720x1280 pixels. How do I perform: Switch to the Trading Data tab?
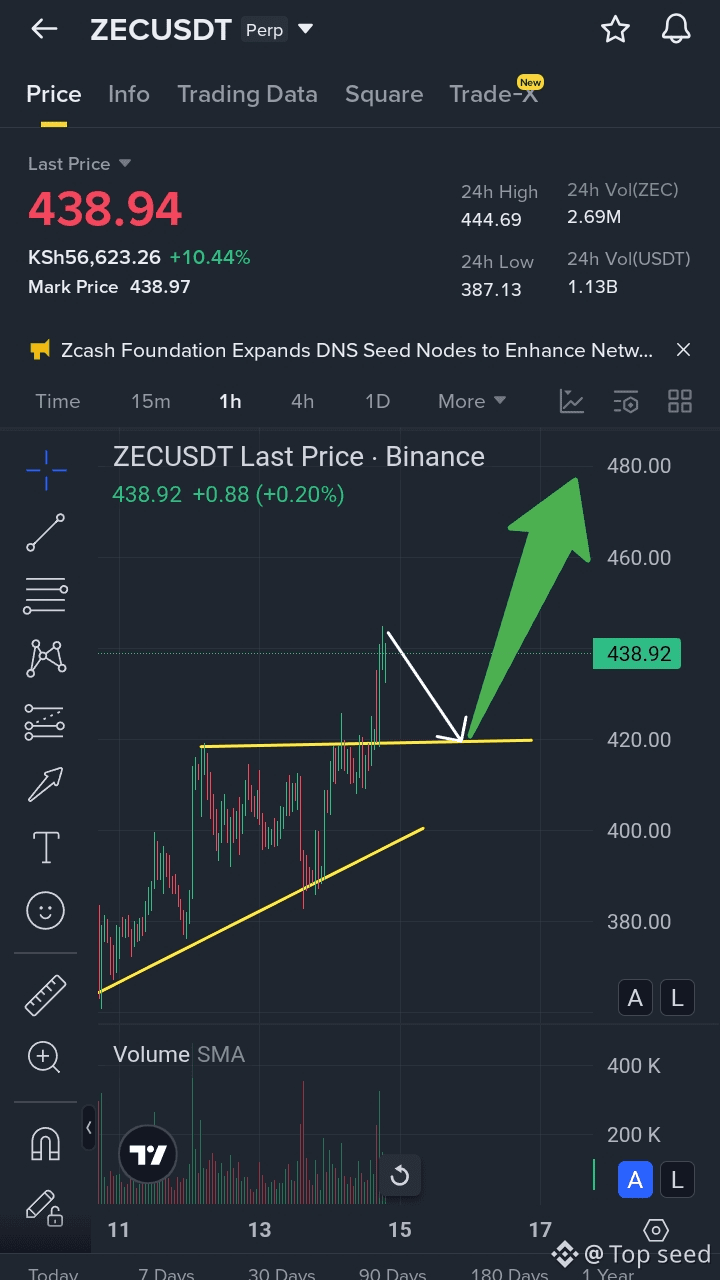tap(247, 94)
